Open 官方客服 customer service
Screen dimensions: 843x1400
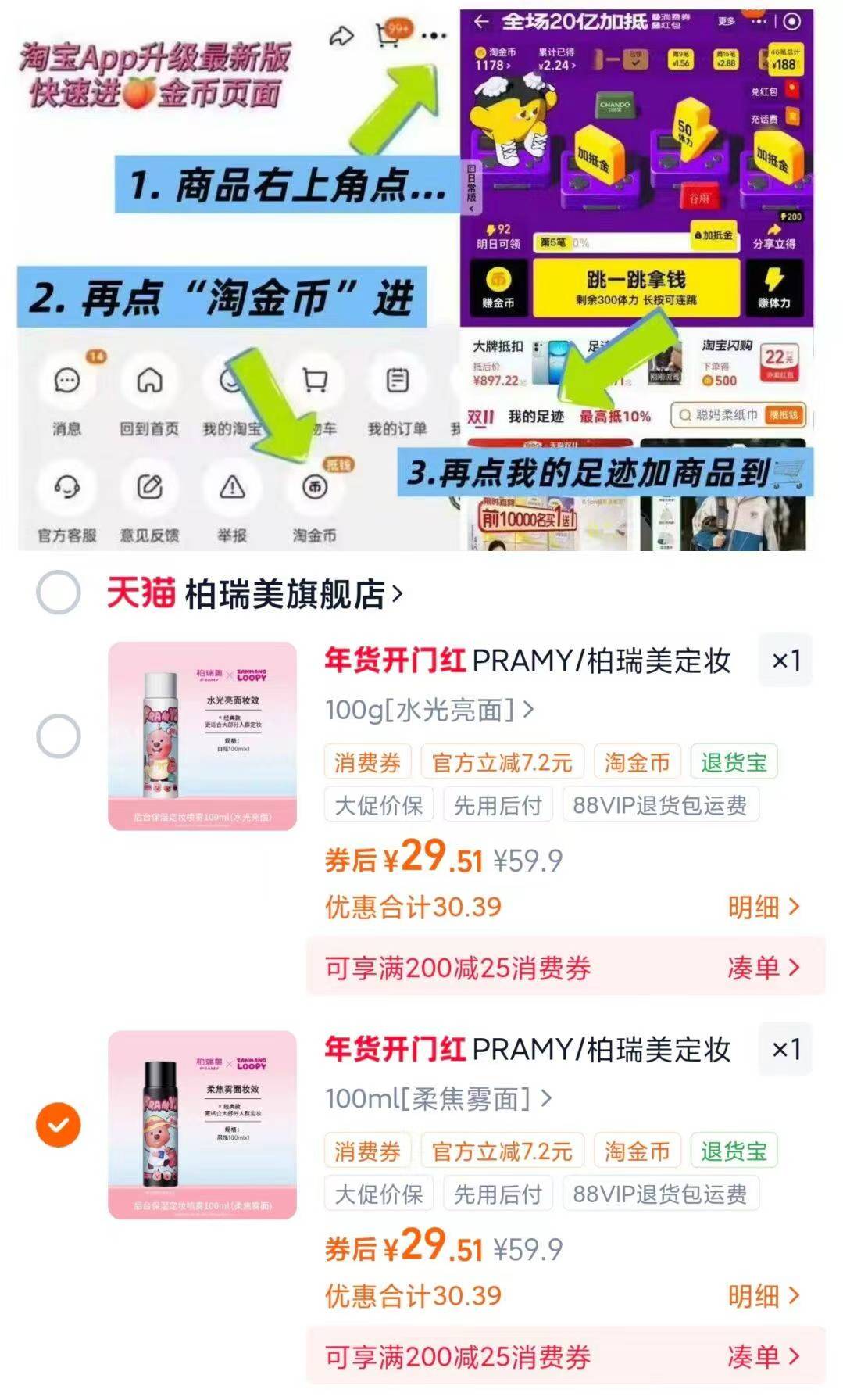coord(66,486)
